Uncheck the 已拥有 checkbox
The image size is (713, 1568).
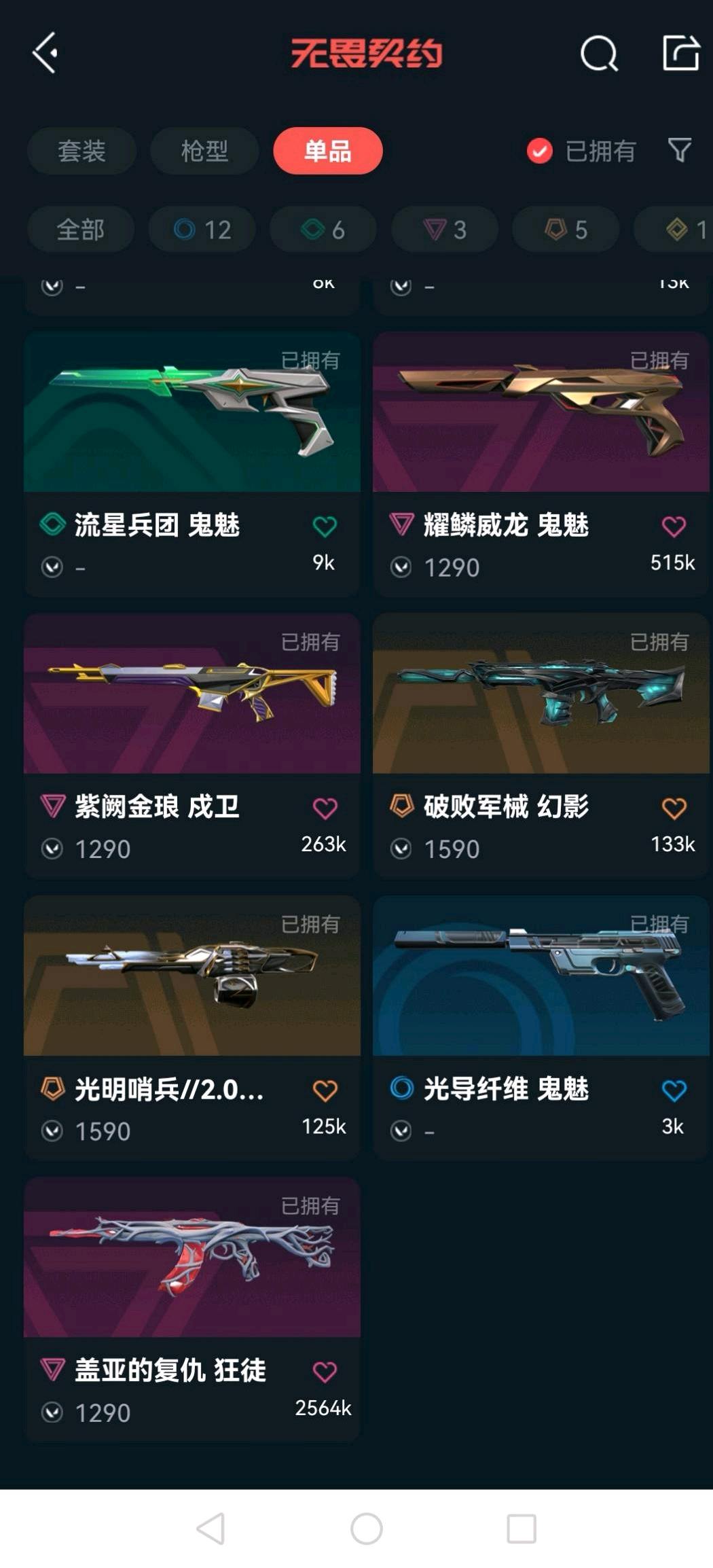[x=540, y=151]
